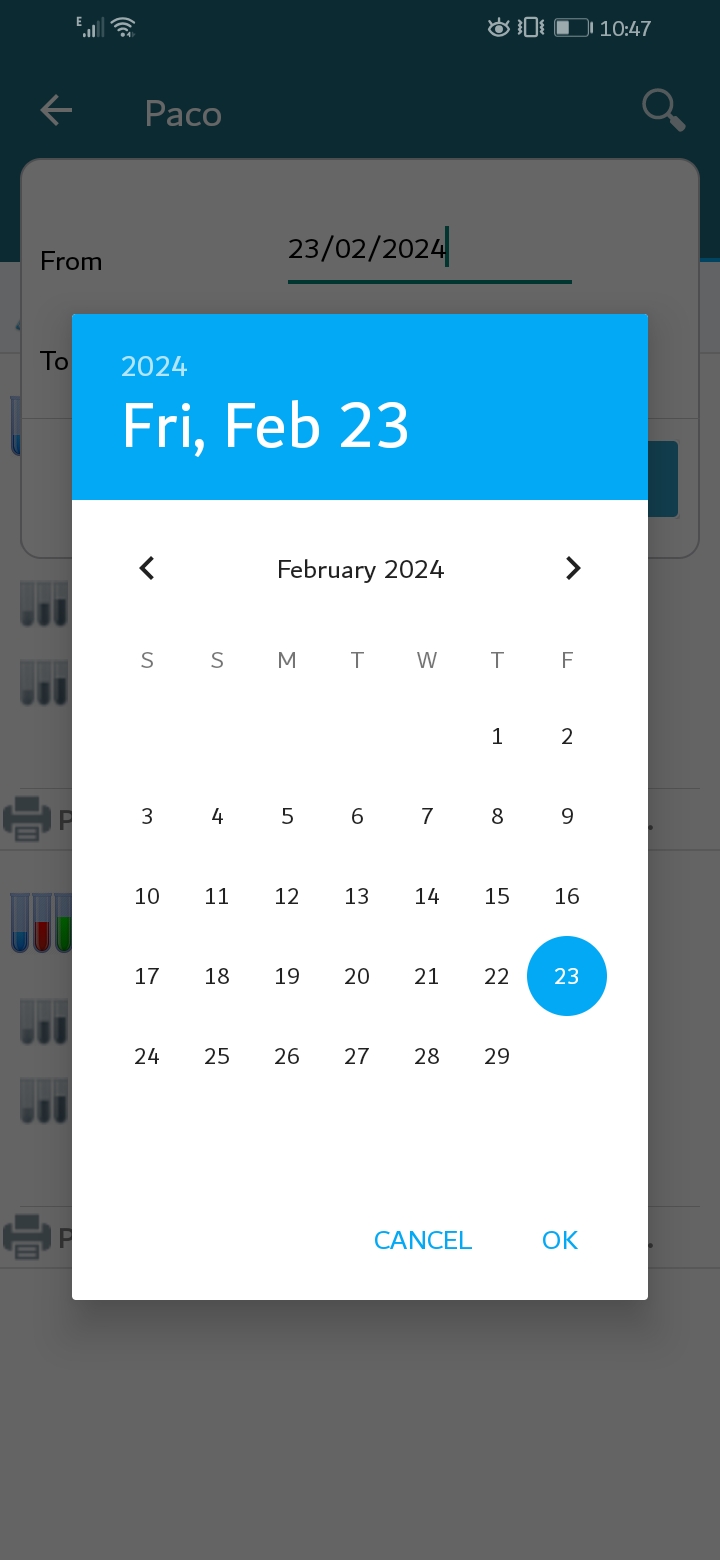Open year selection by tapping 2024
720x1560 pixels.
(154, 366)
